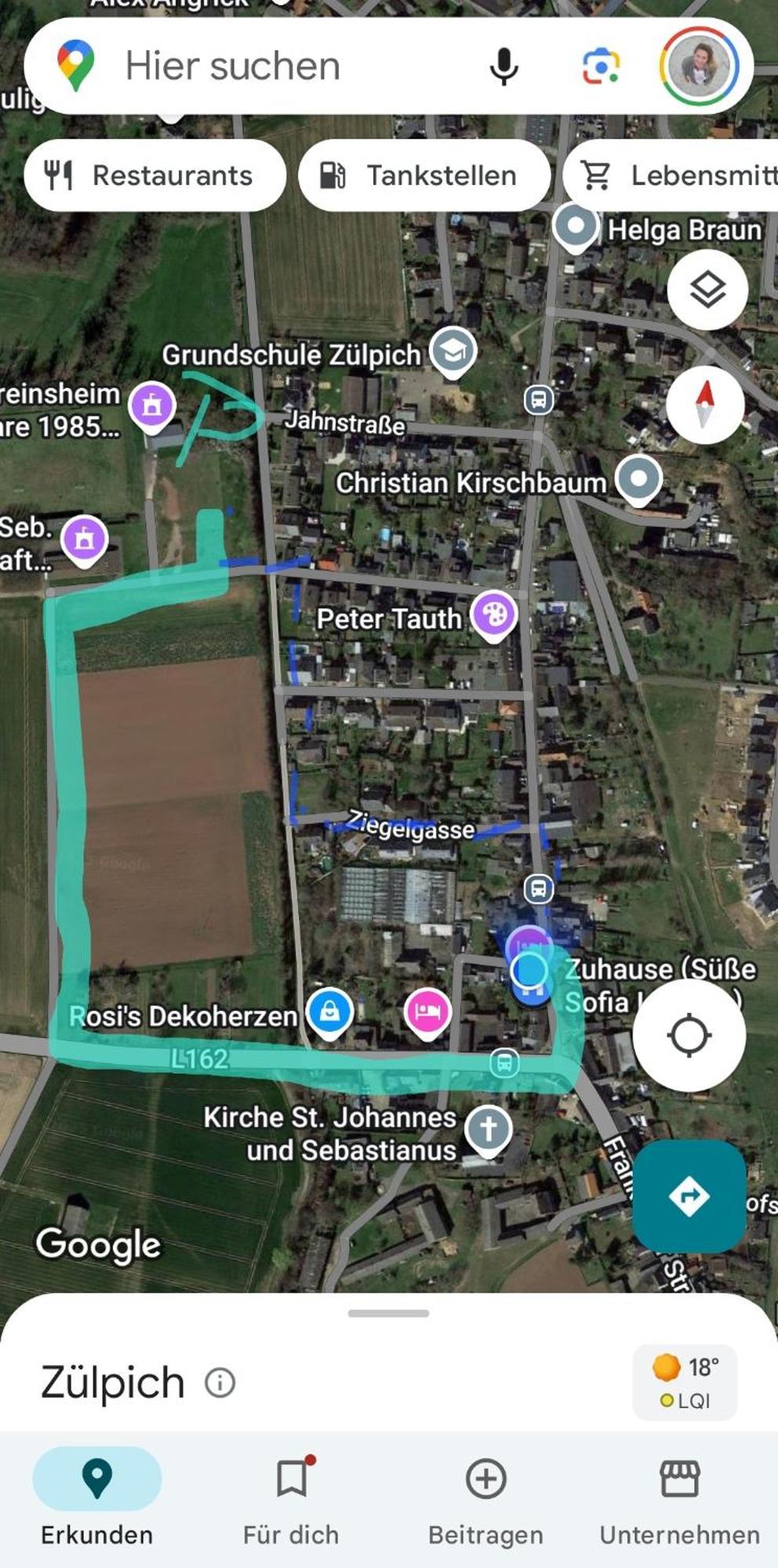Viewport: 778px width, 1568px height.
Task: Tap the compass to reset orientation
Action: pos(705,405)
